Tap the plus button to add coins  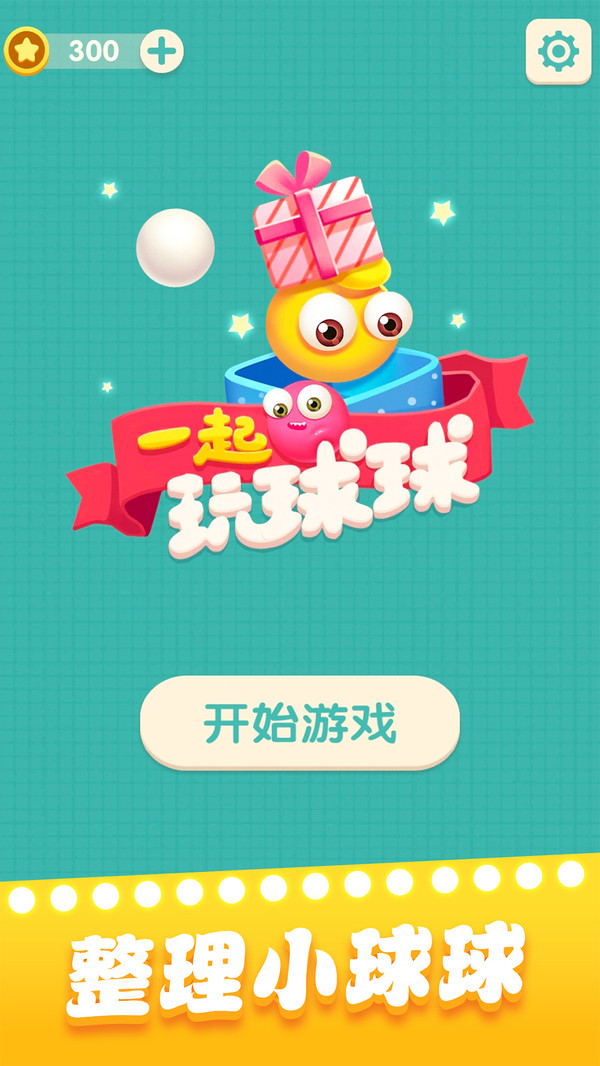click(x=162, y=50)
